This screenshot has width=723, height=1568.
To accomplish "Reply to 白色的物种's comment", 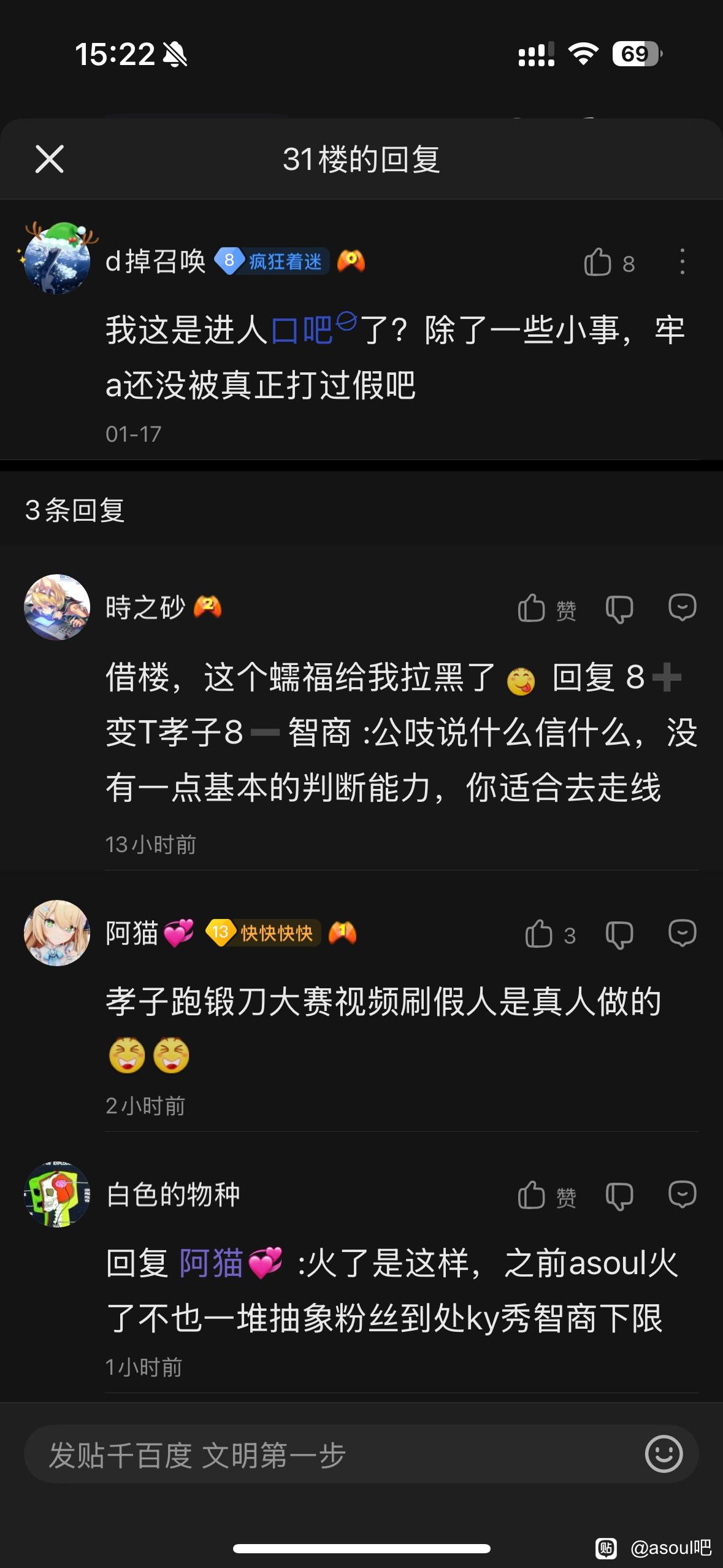I will tap(682, 1194).
